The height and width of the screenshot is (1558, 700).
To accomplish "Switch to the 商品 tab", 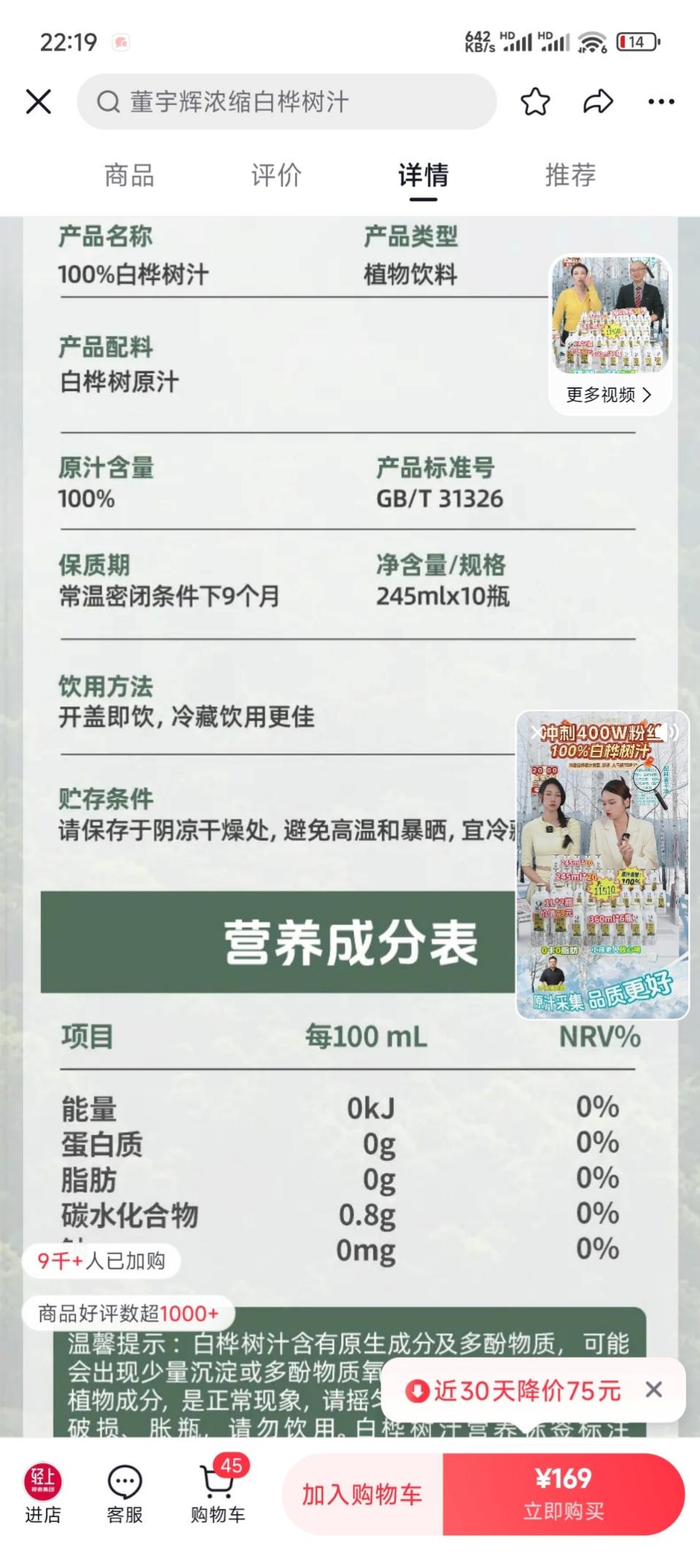I will (x=129, y=176).
